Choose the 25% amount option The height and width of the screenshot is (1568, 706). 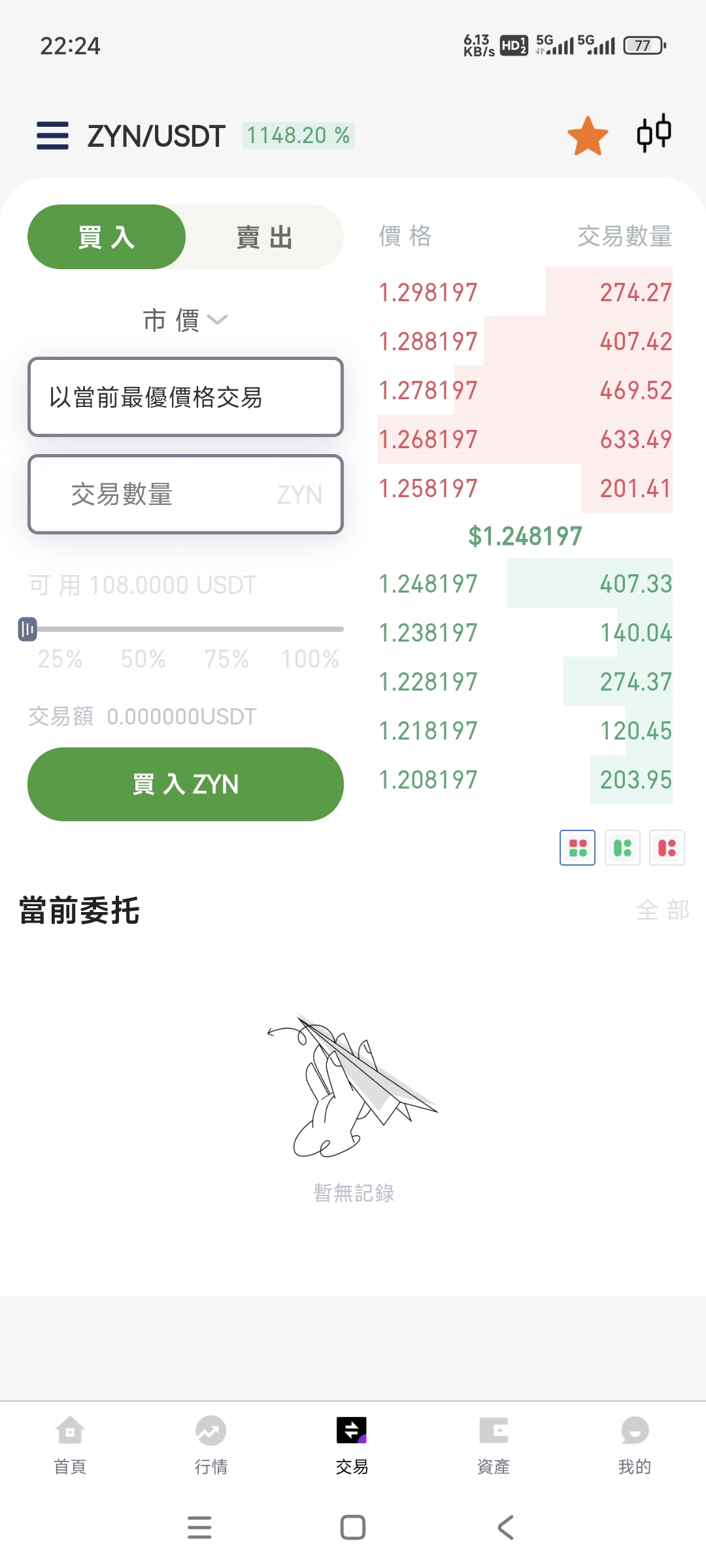(60, 659)
